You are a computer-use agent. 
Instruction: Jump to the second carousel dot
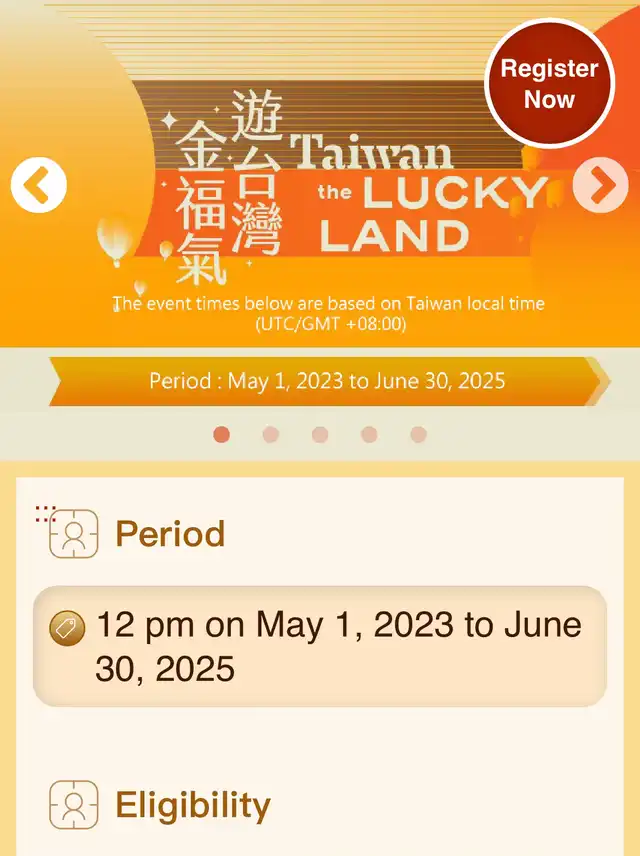click(x=270, y=434)
